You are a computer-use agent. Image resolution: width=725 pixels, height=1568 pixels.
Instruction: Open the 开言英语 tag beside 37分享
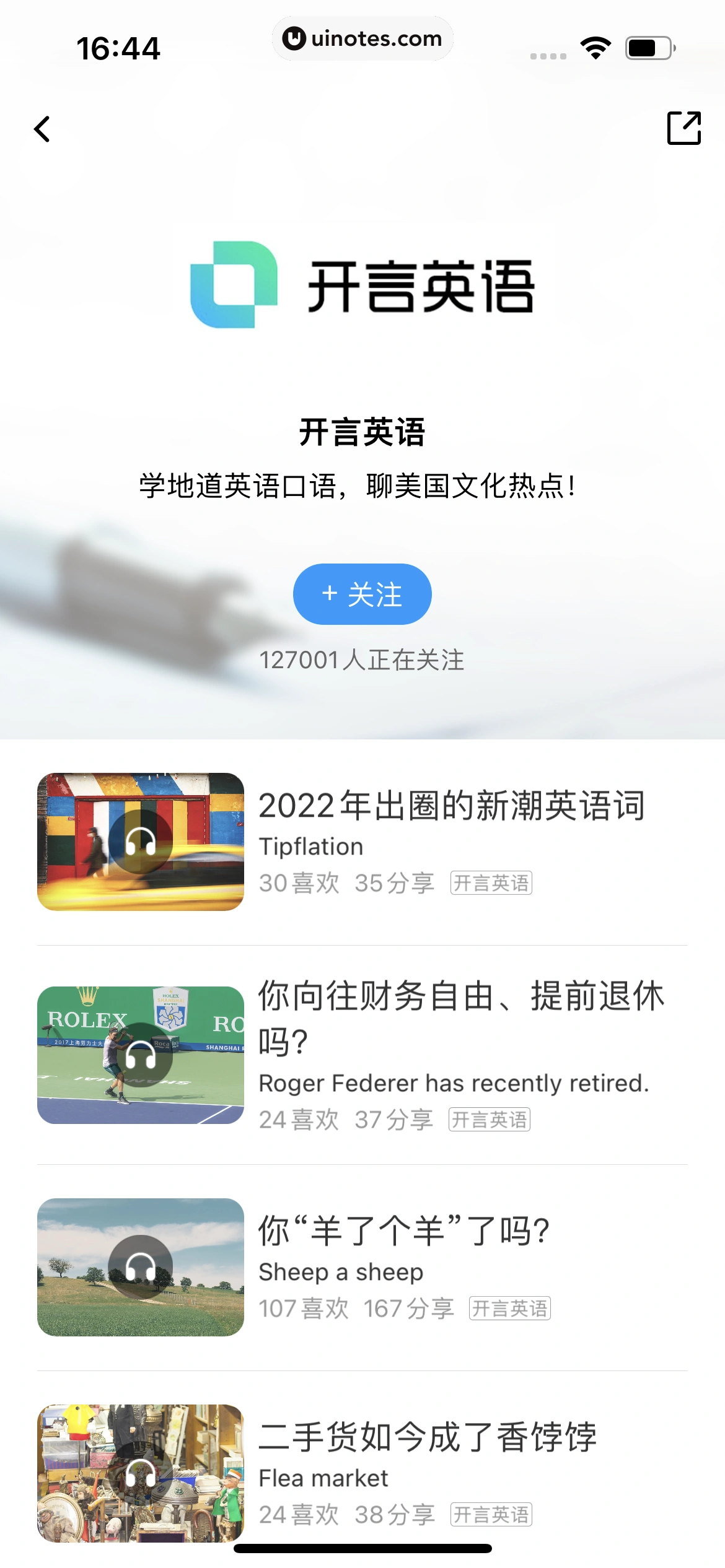click(x=490, y=1120)
